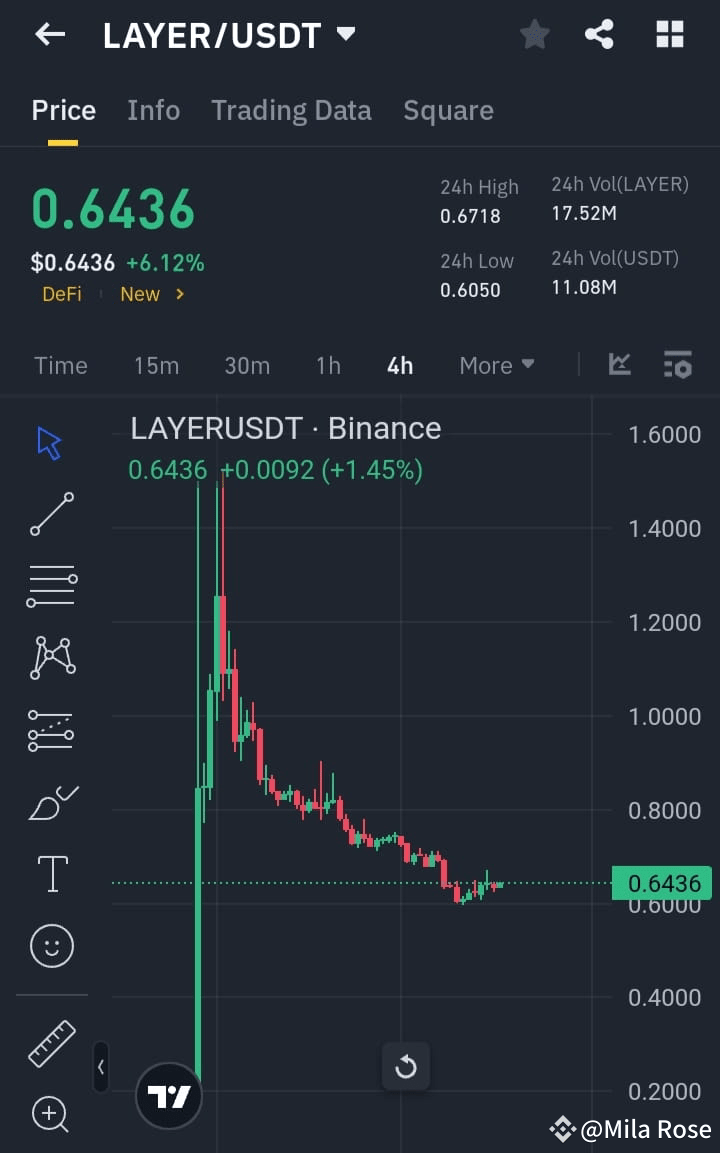Tap the chart refresh button
The height and width of the screenshot is (1153, 720).
point(406,1067)
